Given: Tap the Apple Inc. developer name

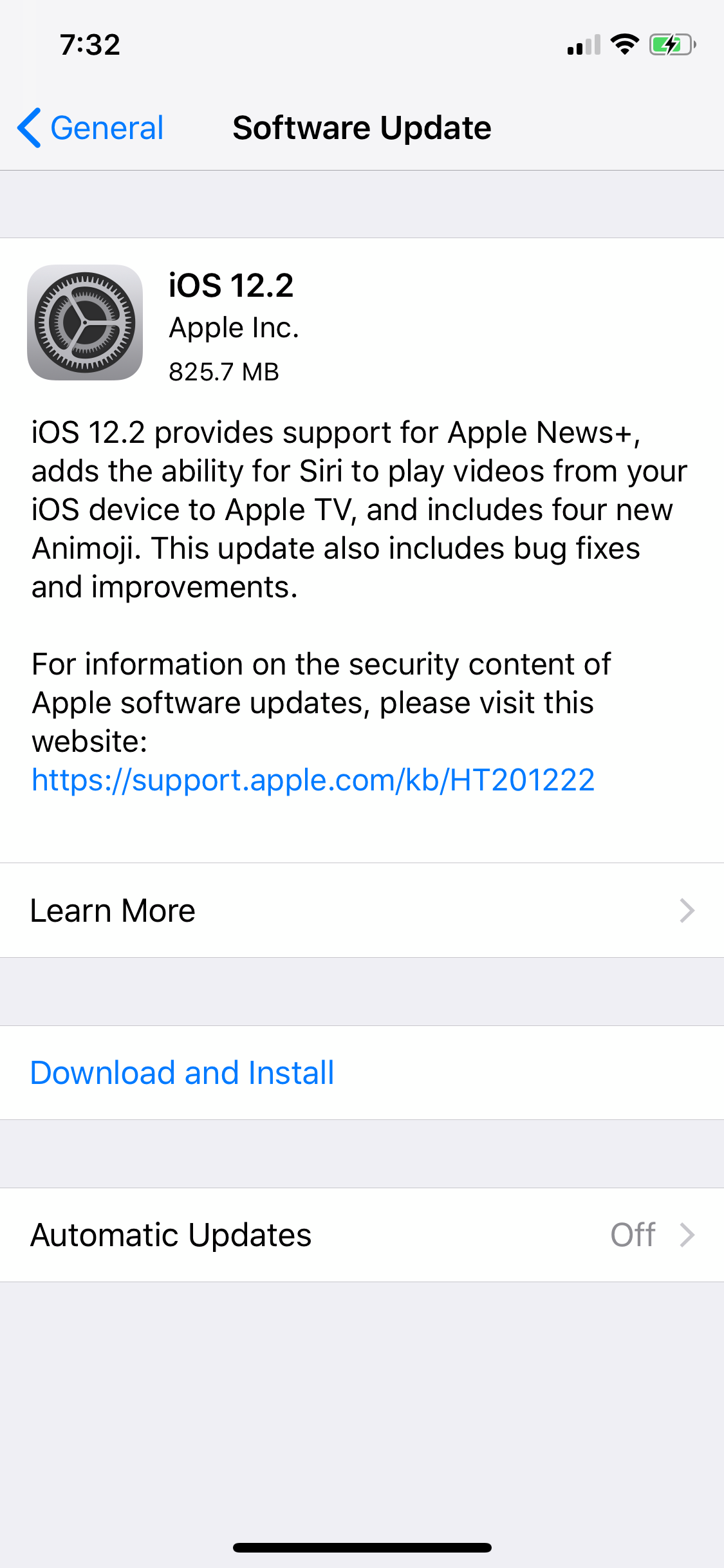Looking at the screenshot, I should [x=234, y=327].
